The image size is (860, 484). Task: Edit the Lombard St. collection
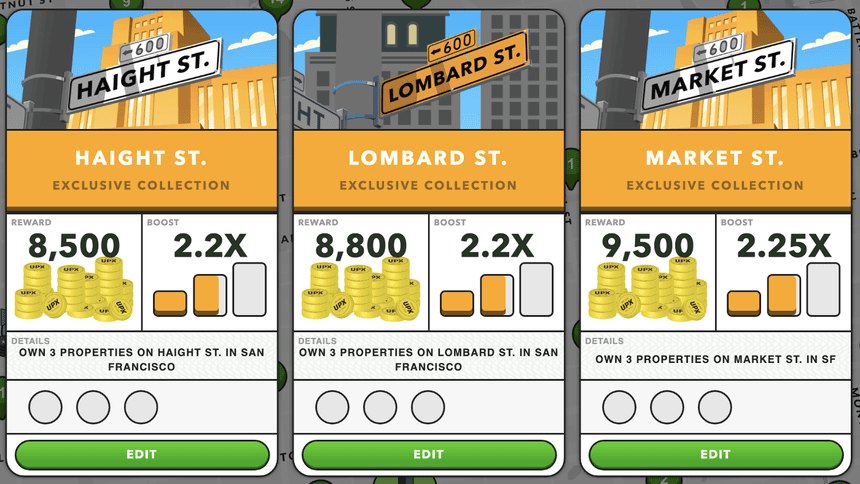428,454
